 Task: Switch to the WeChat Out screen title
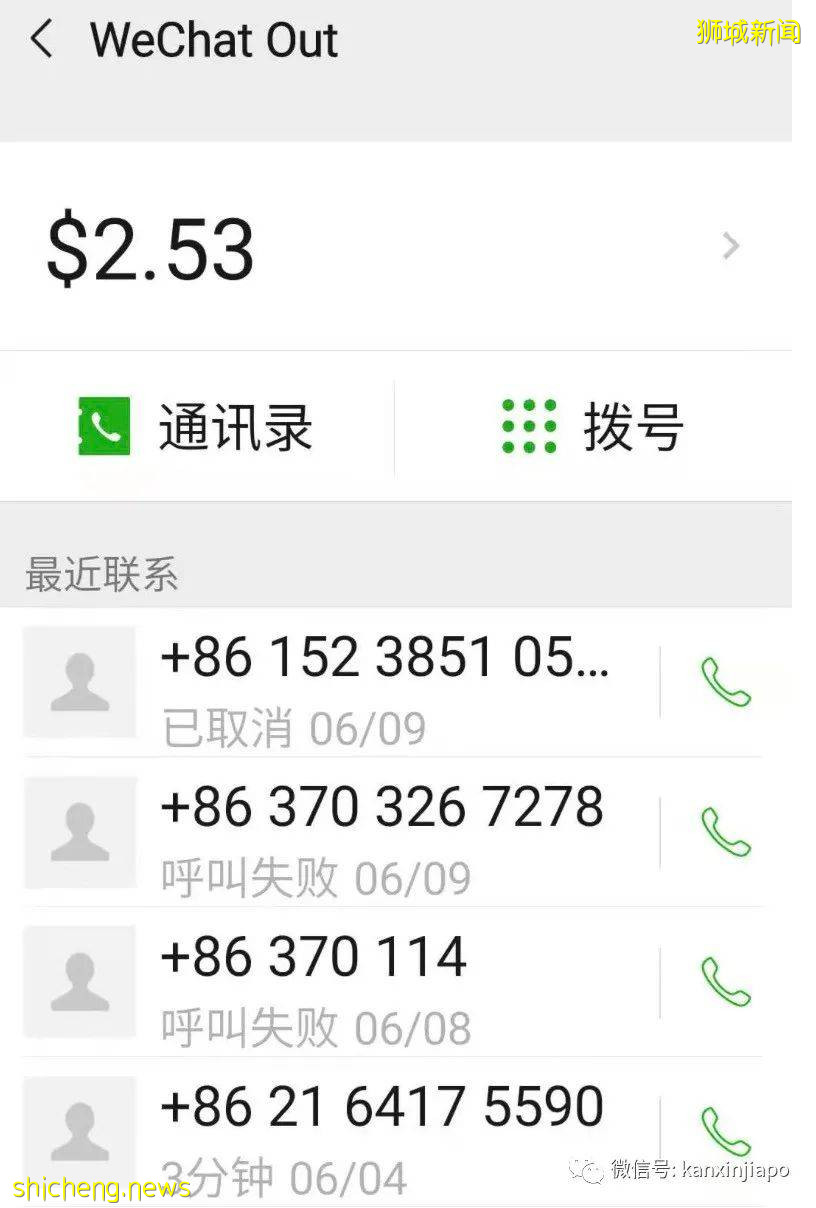pyautogui.click(x=214, y=42)
